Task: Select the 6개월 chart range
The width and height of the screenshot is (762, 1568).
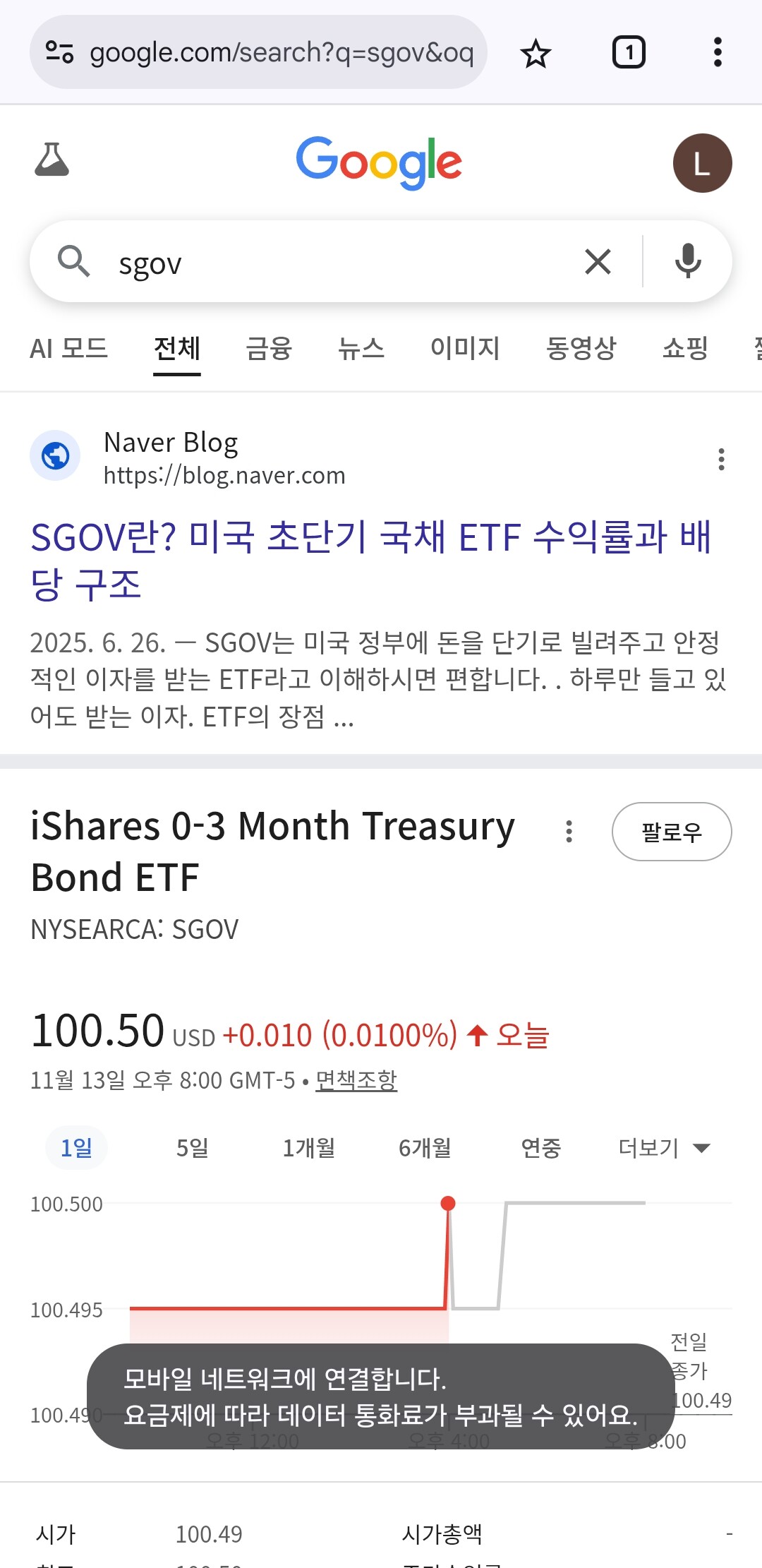Action: click(424, 1148)
